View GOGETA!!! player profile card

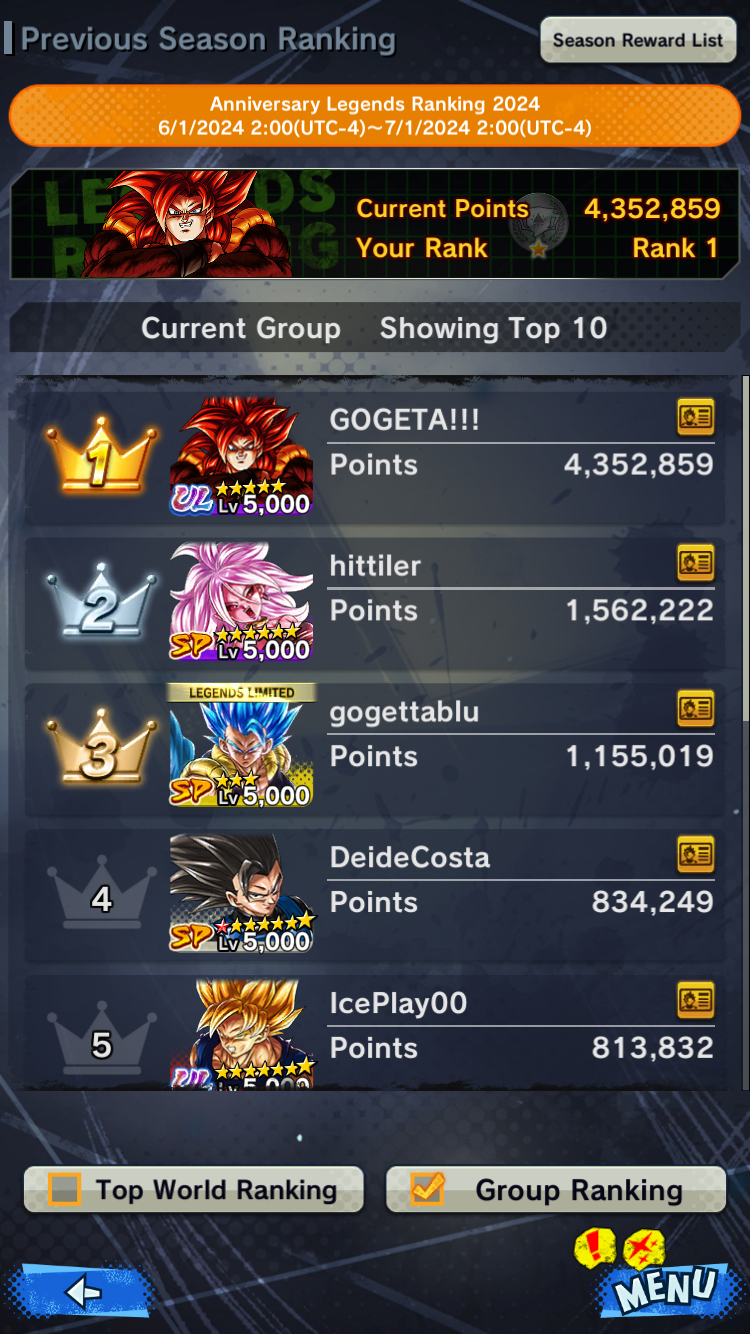[696, 418]
